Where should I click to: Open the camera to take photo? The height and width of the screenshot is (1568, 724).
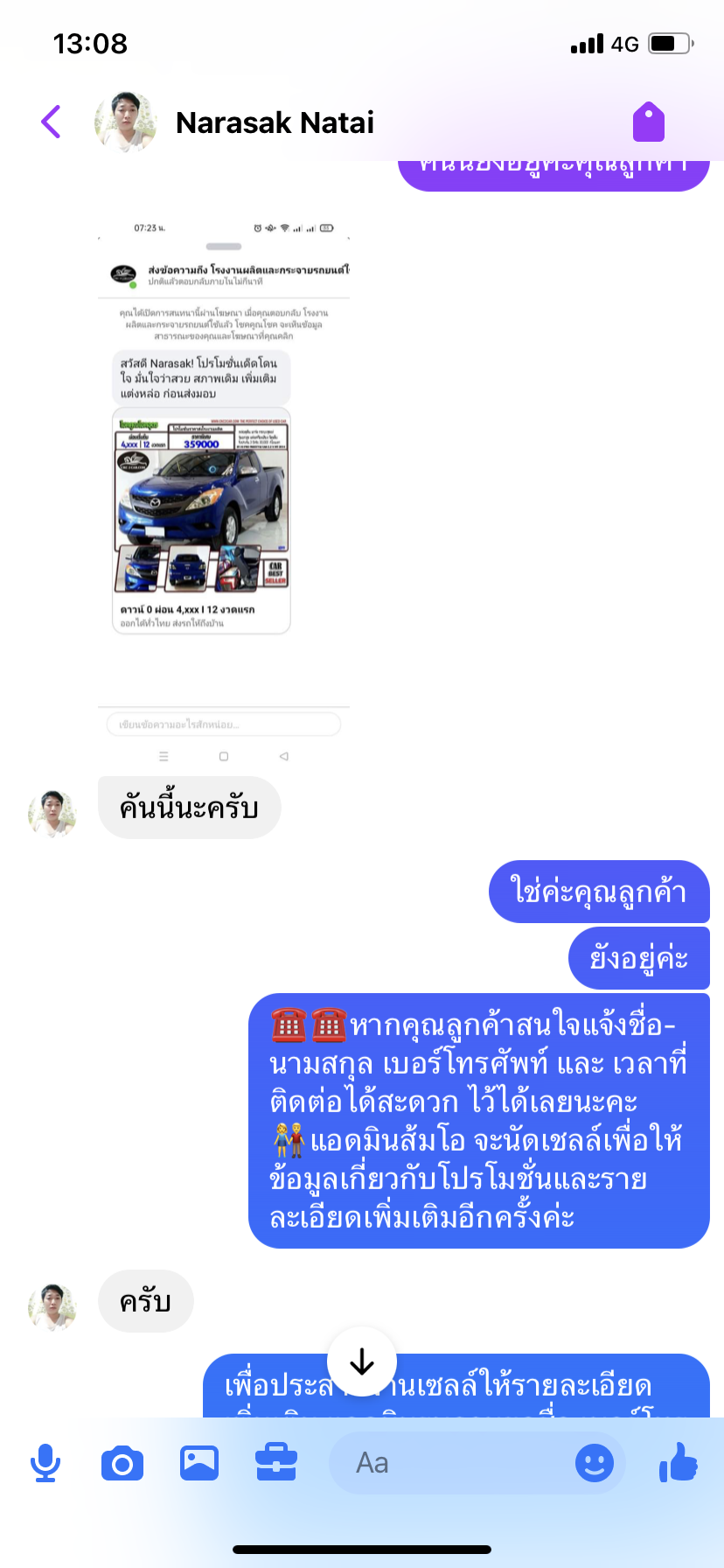122,1463
